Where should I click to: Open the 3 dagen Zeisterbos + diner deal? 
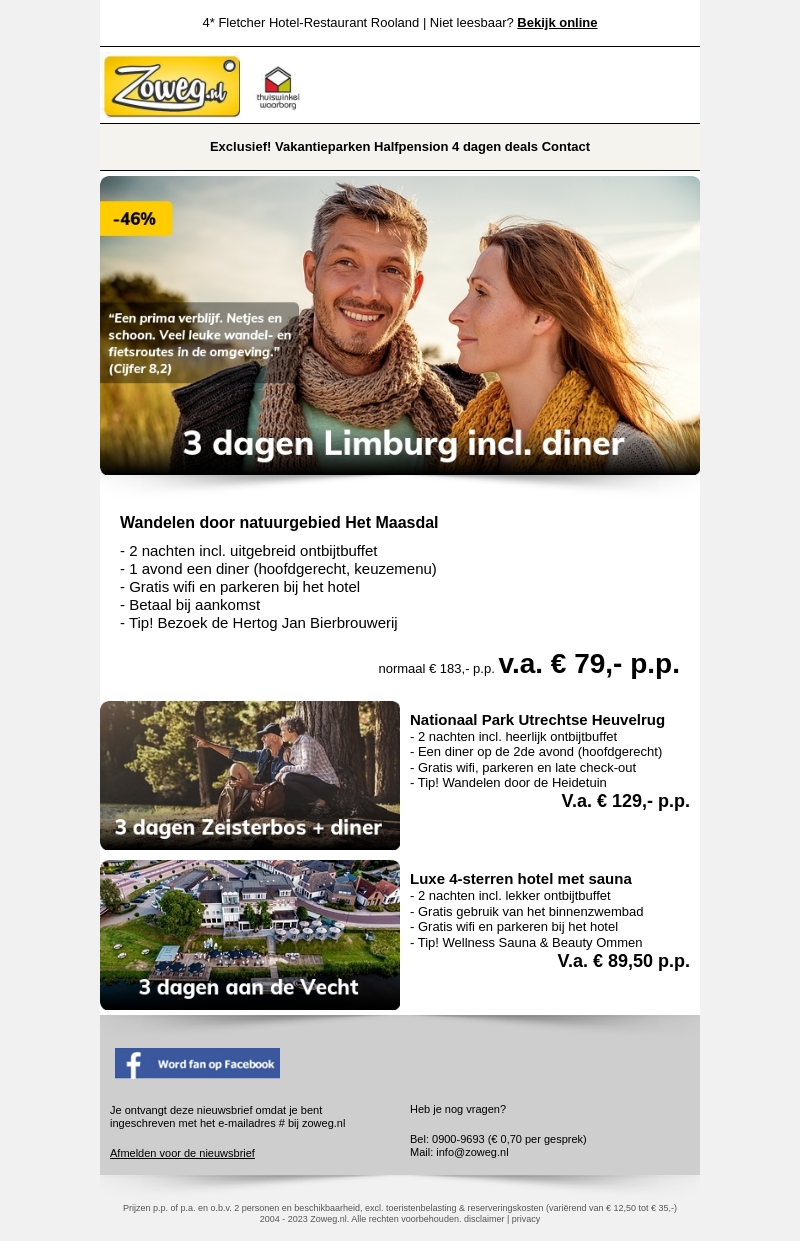pos(250,775)
